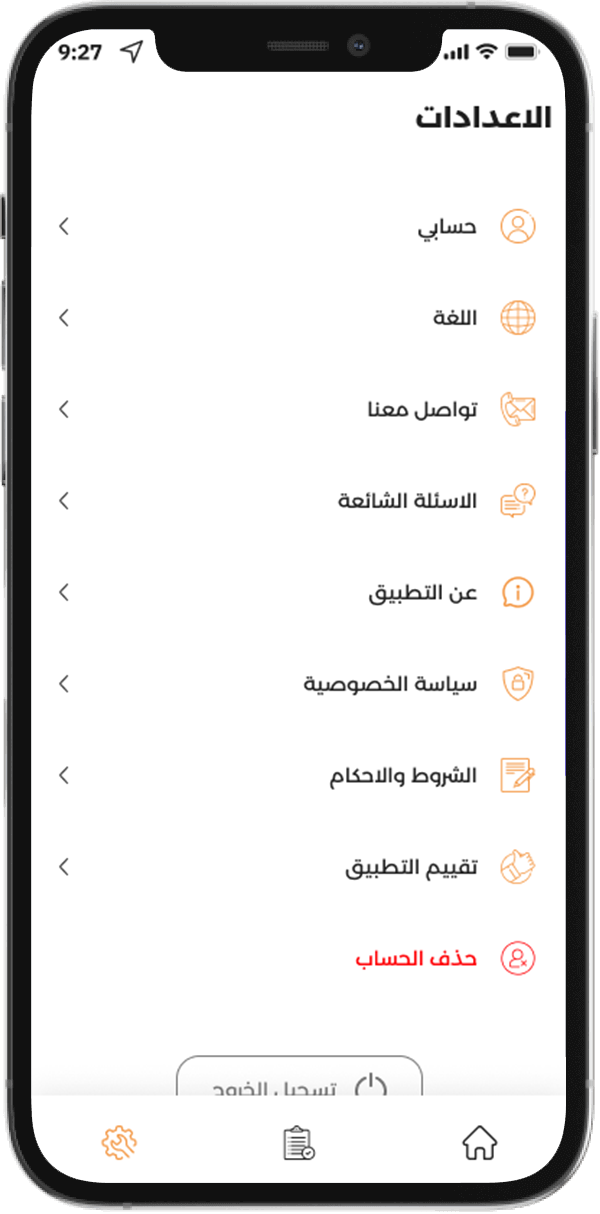Select the settings gear tab
This screenshot has width=600, height=1214.
119,1142
